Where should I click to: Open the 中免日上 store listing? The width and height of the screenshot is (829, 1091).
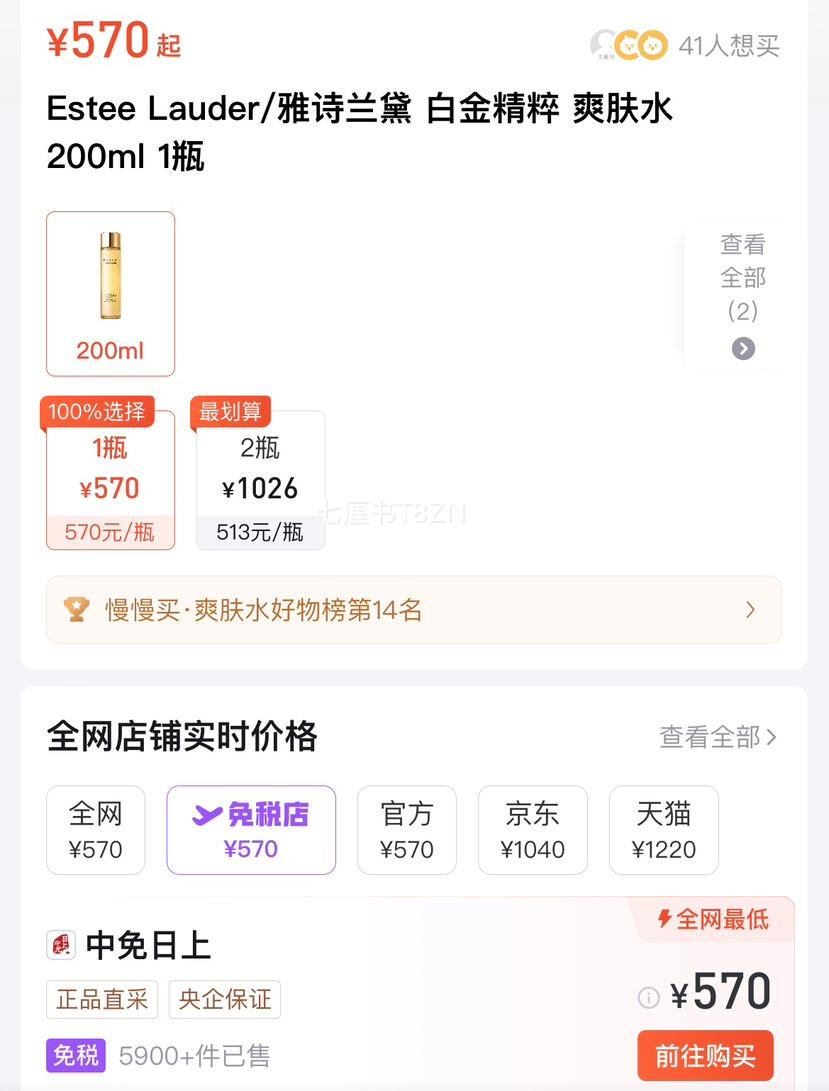pyautogui.click(x=148, y=945)
